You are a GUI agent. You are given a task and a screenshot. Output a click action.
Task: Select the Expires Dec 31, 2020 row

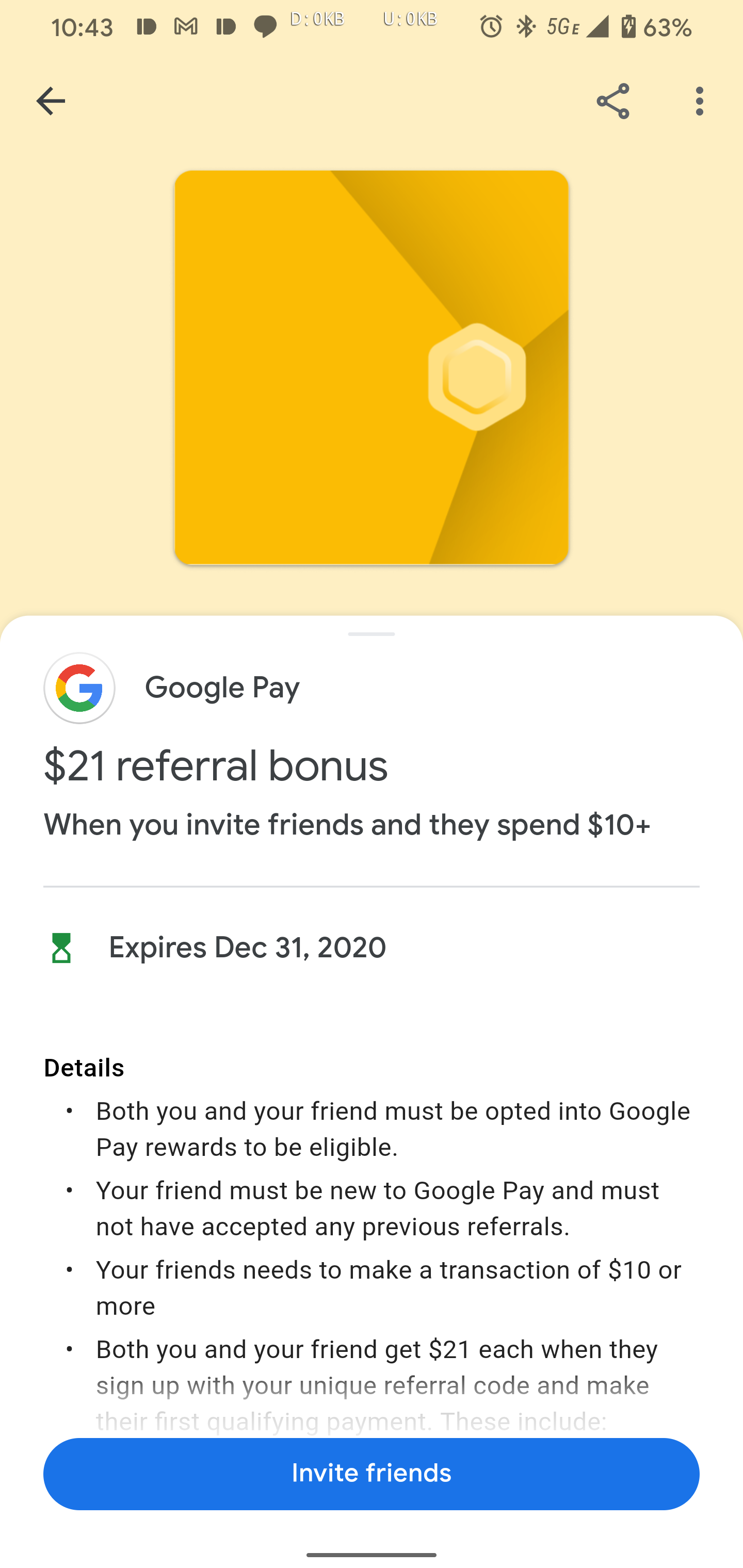coord(247,947)
